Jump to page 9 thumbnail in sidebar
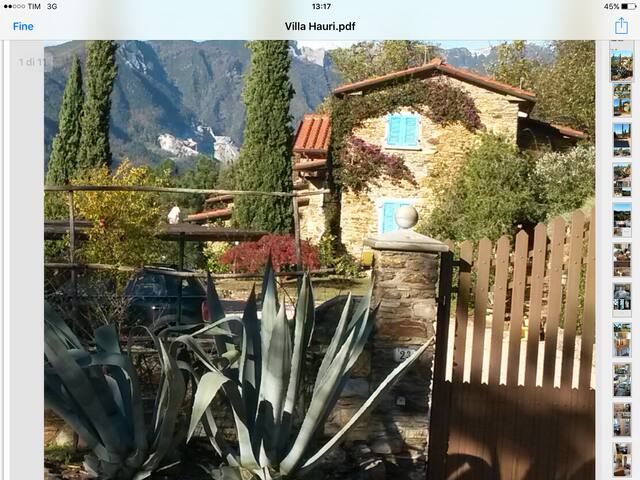This screenshot has height=480, width=640. pos(622,380)
